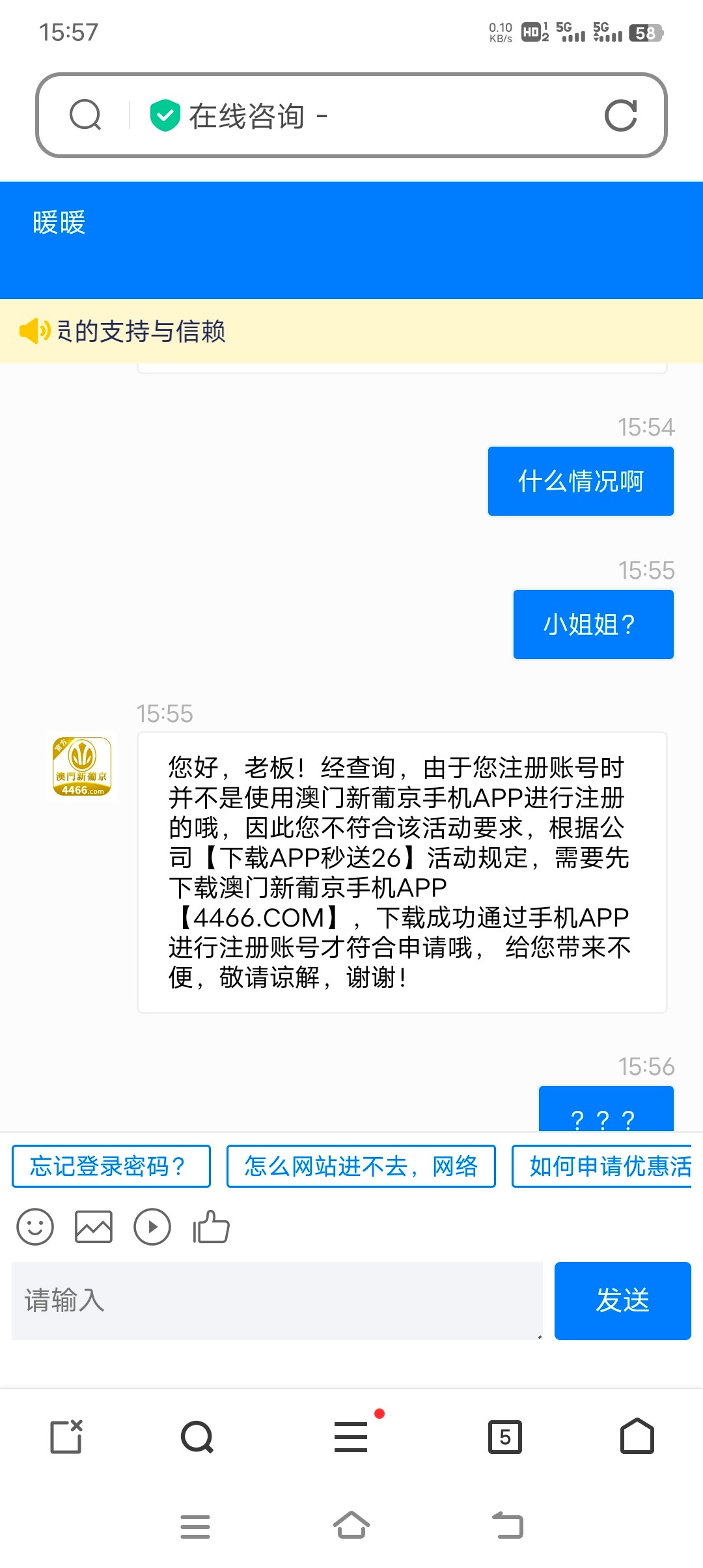The image size is (703, 1568).
Task: Attach an image to the chat
Action: click(x=94, y=1227)
